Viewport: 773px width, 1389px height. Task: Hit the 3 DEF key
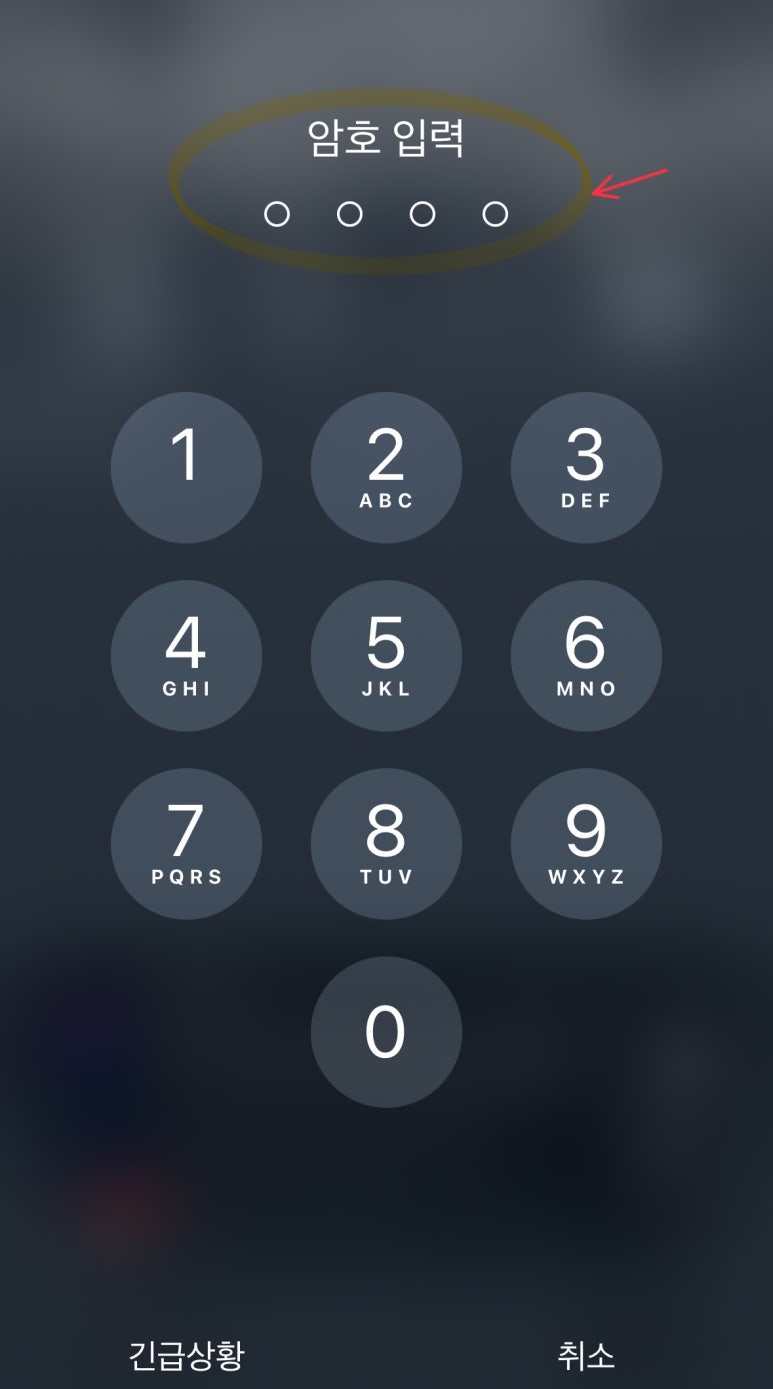[586, 467]
